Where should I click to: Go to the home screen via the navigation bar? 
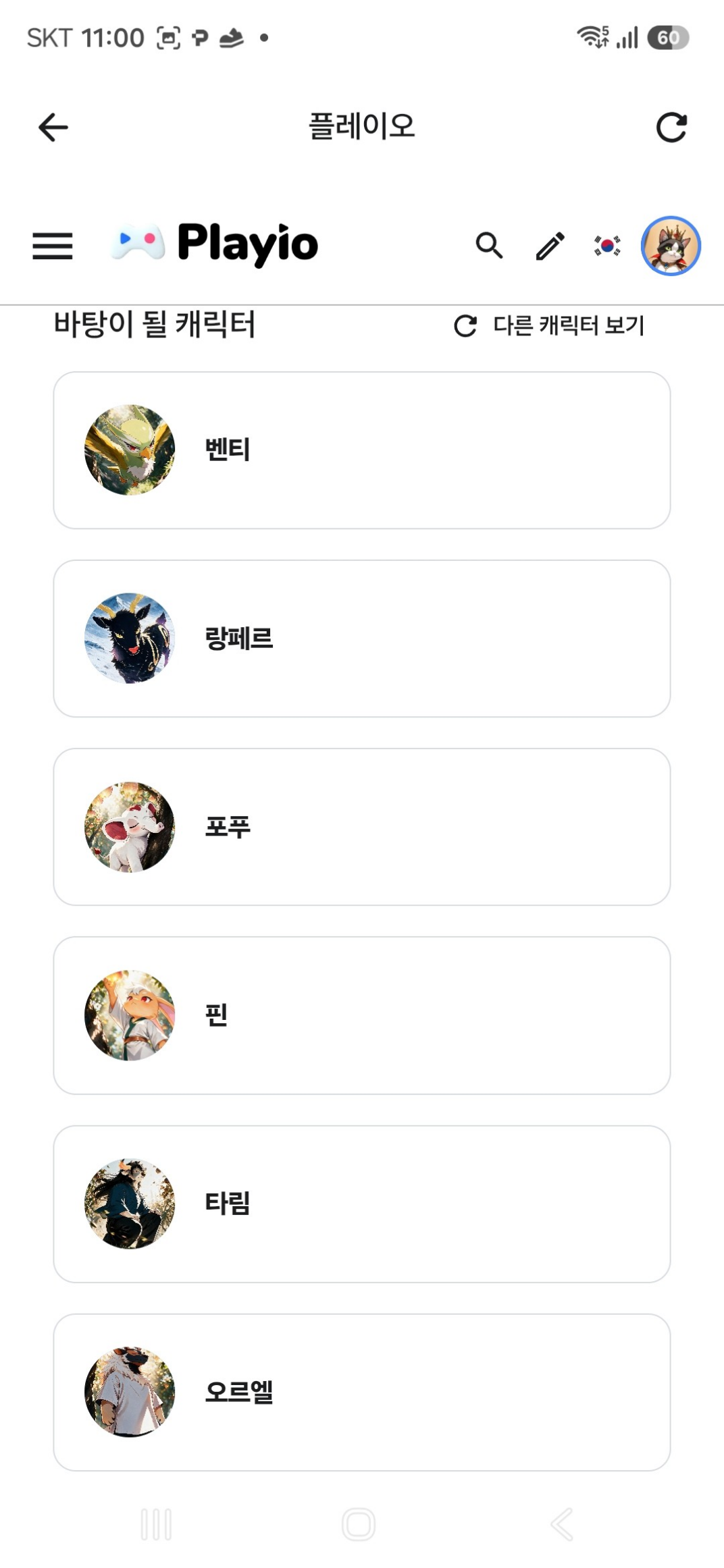[359, 1524]
